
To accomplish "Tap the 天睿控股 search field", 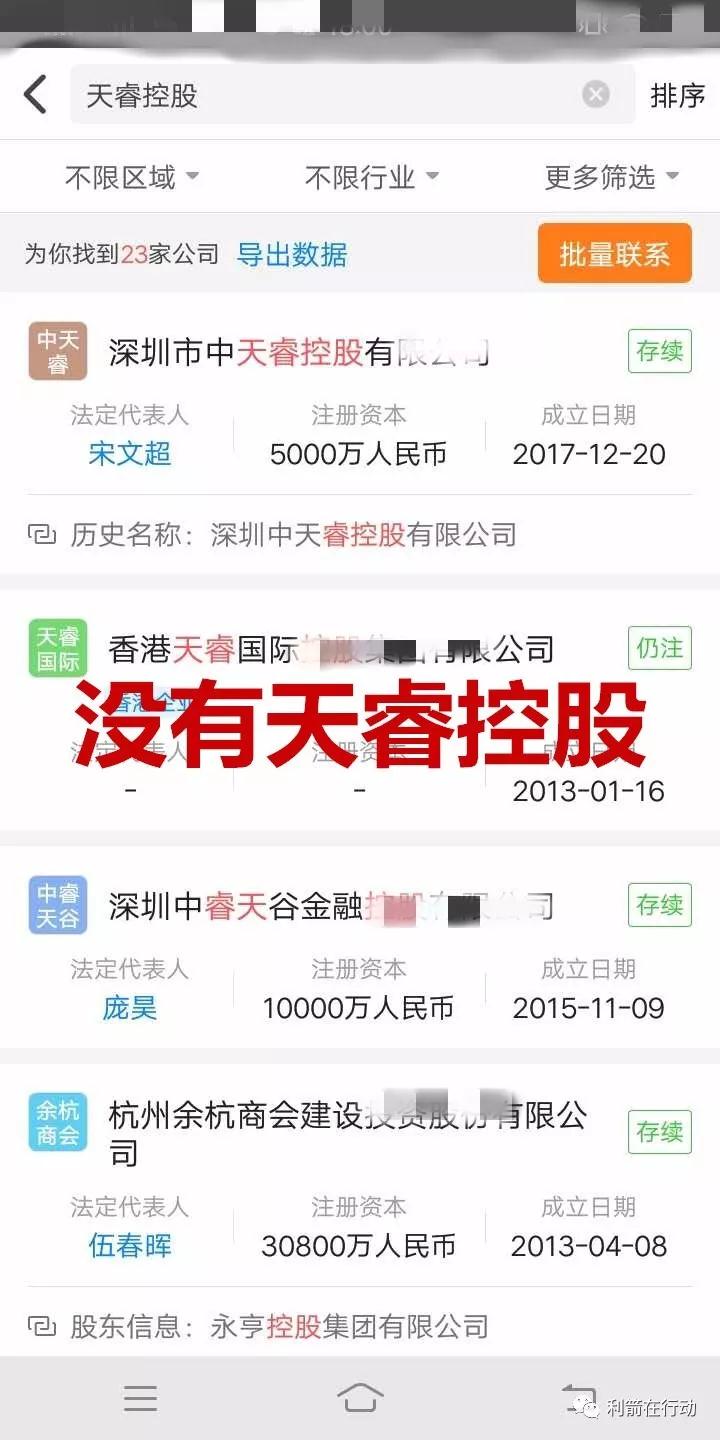I will [320, 95].
